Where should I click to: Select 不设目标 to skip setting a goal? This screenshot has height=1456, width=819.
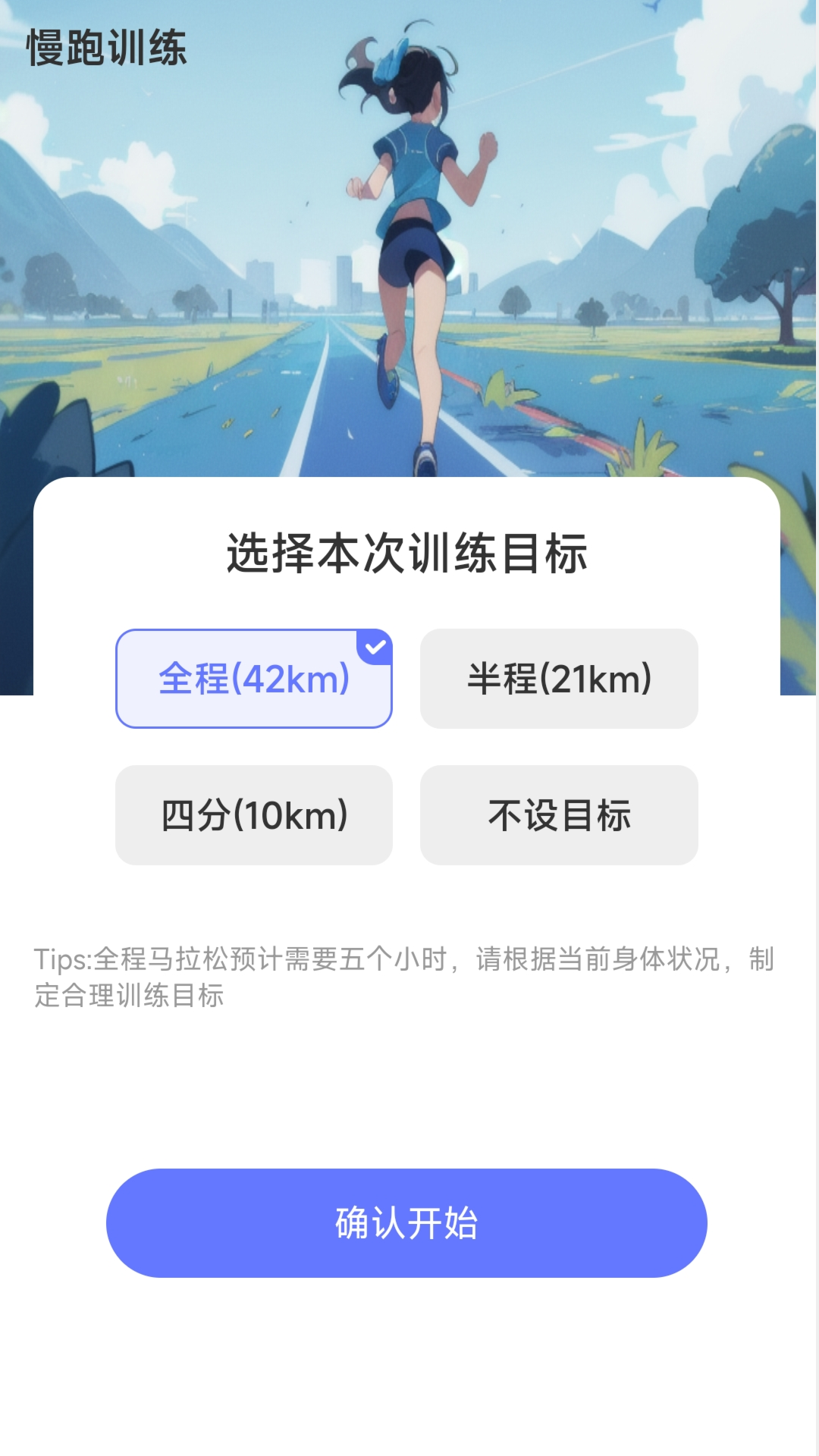(560, 815)
